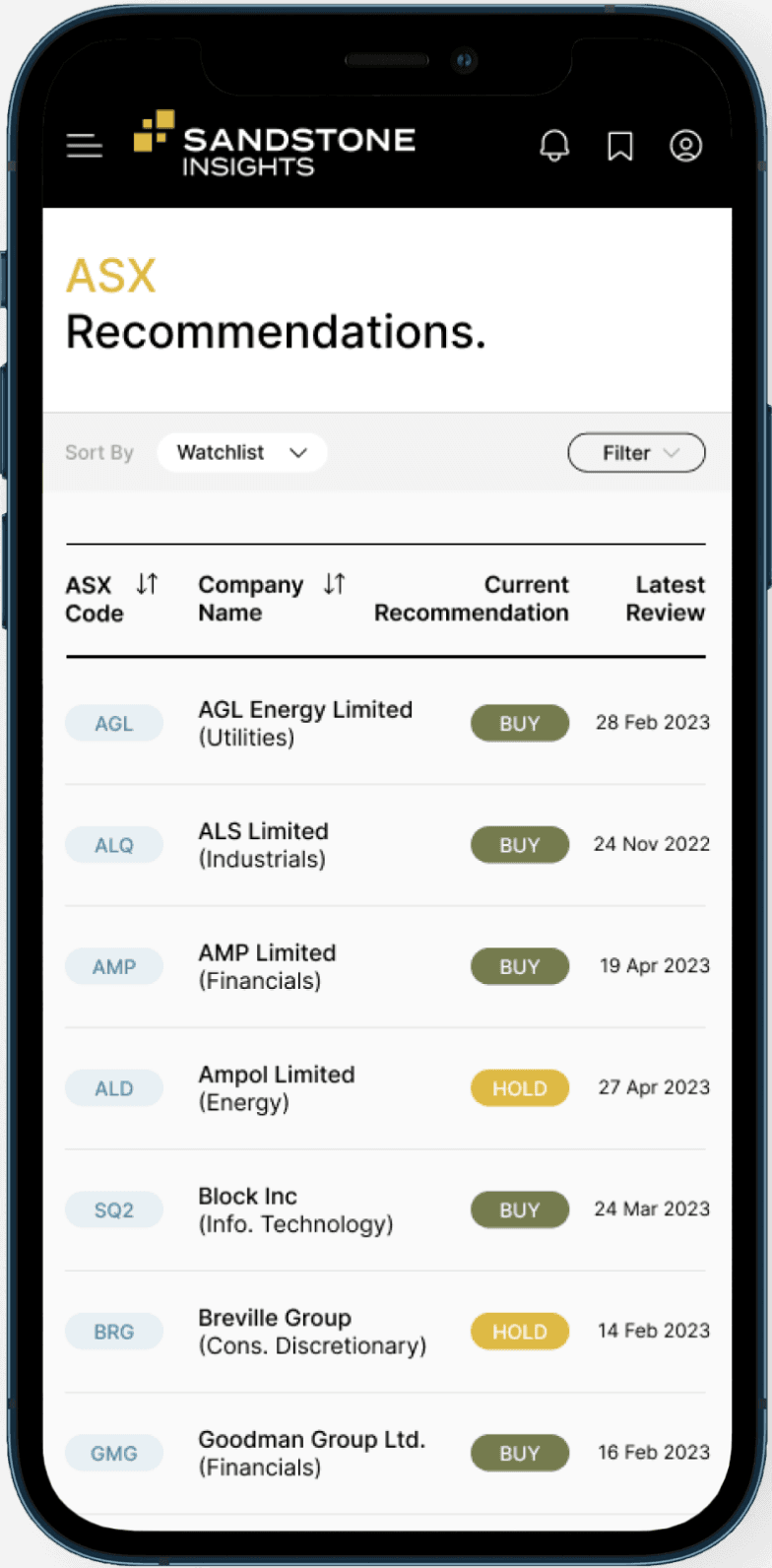
Task: Open the Filter options
Action: 636,453
